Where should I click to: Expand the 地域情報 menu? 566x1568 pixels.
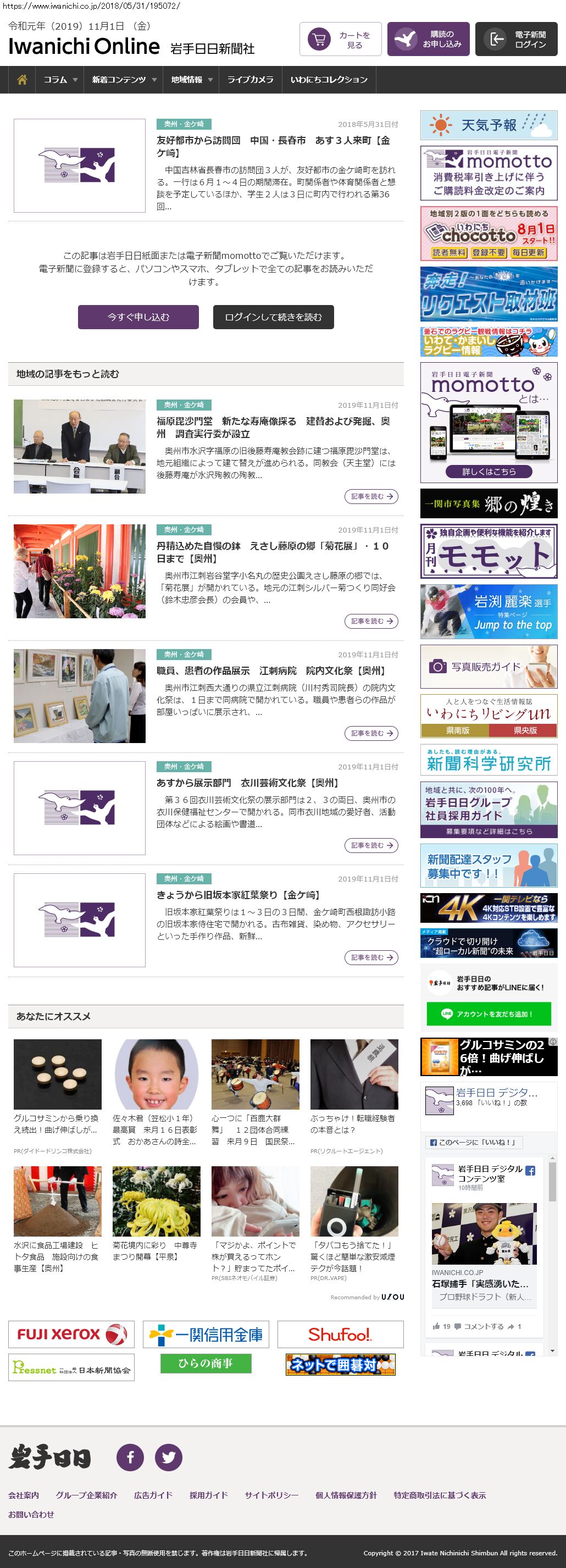pos(191,80)
